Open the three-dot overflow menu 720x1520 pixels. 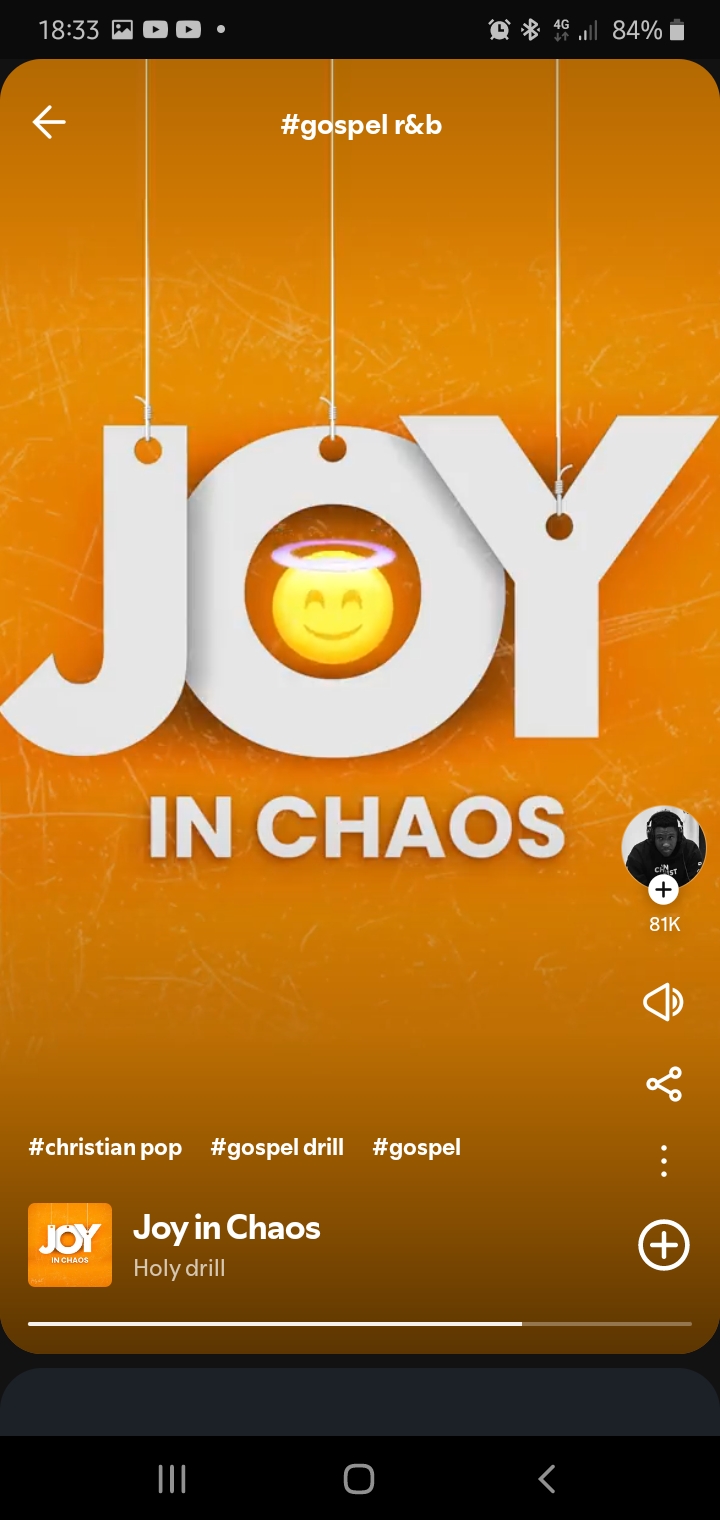click(x=663, y=1161)
